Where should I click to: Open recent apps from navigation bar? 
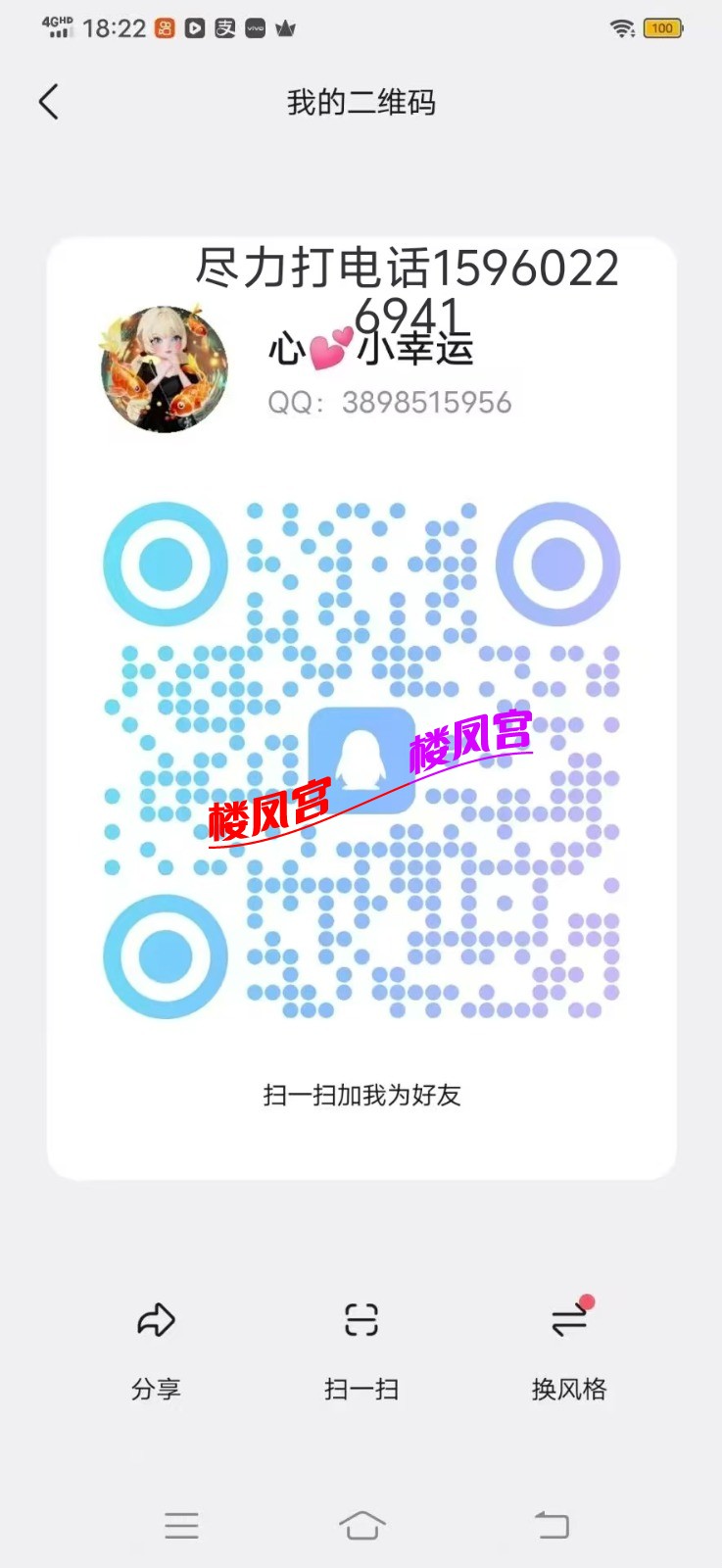pos(181,1525)
